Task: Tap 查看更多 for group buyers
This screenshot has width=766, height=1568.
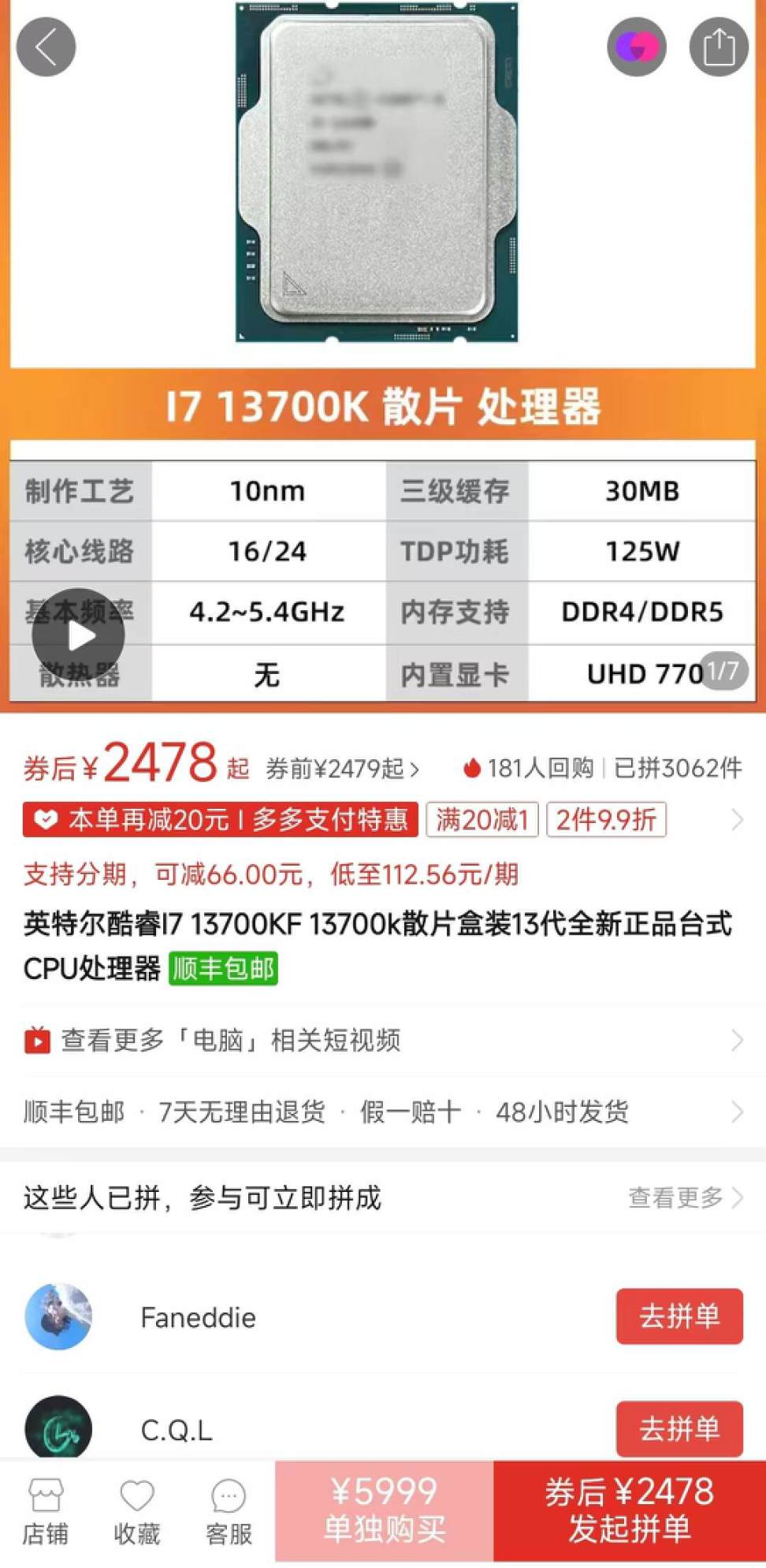Action: click(x=684, y=1197)
